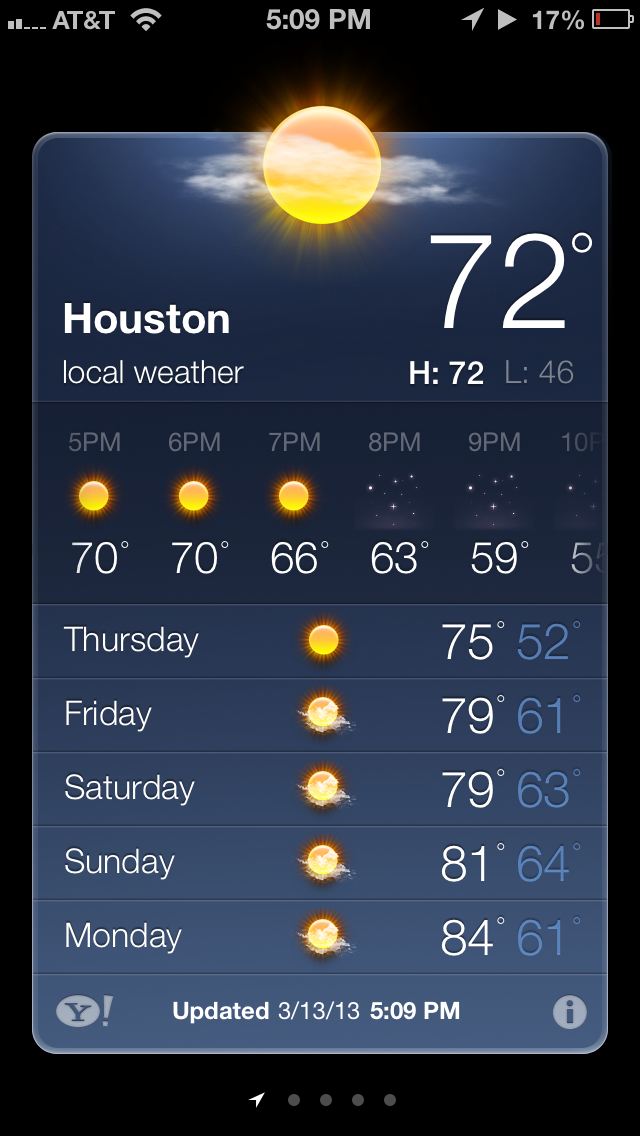Tap the page indicator dots
This screenshot has height=1136, width=640.
pos(324,1100)
